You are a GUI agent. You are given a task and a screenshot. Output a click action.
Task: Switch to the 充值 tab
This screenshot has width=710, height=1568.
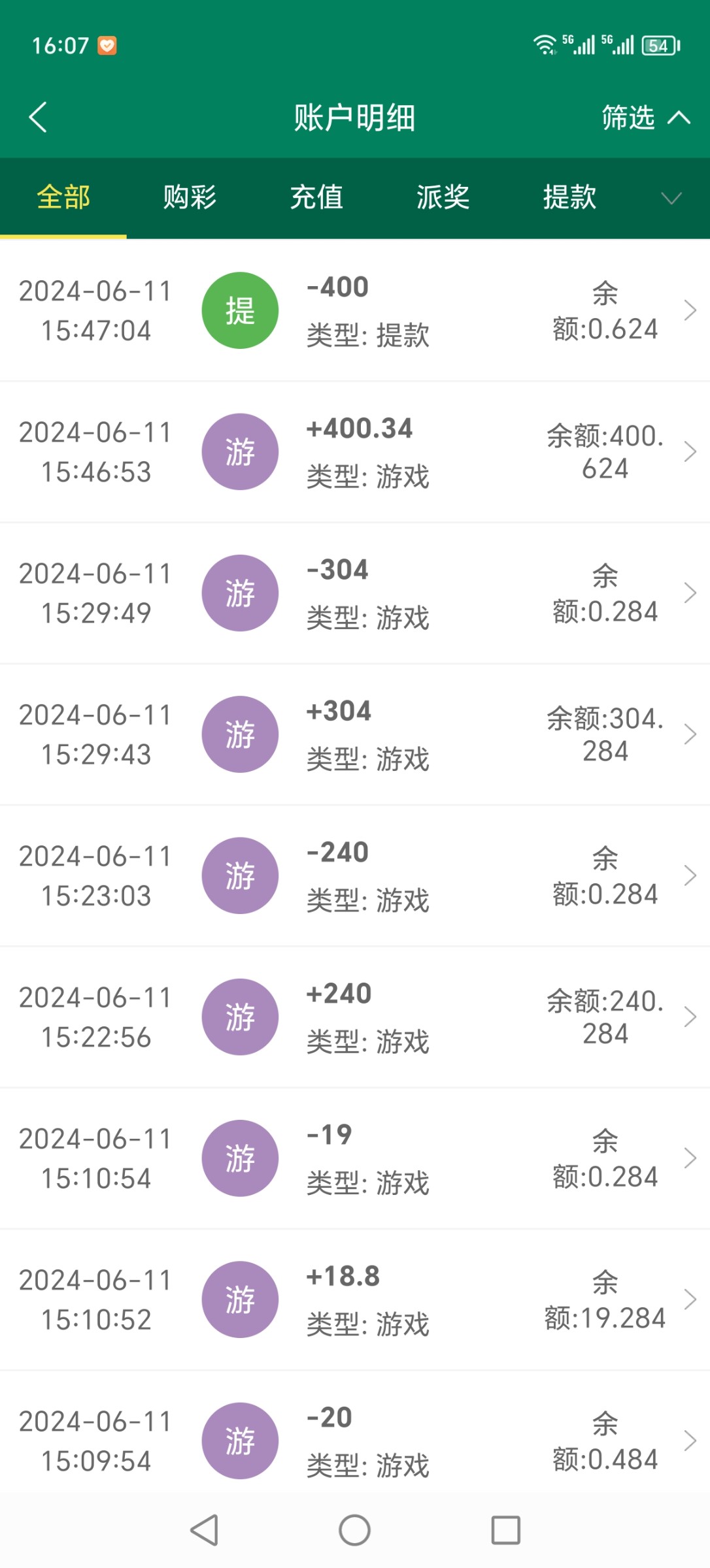(x=316, y=197)
